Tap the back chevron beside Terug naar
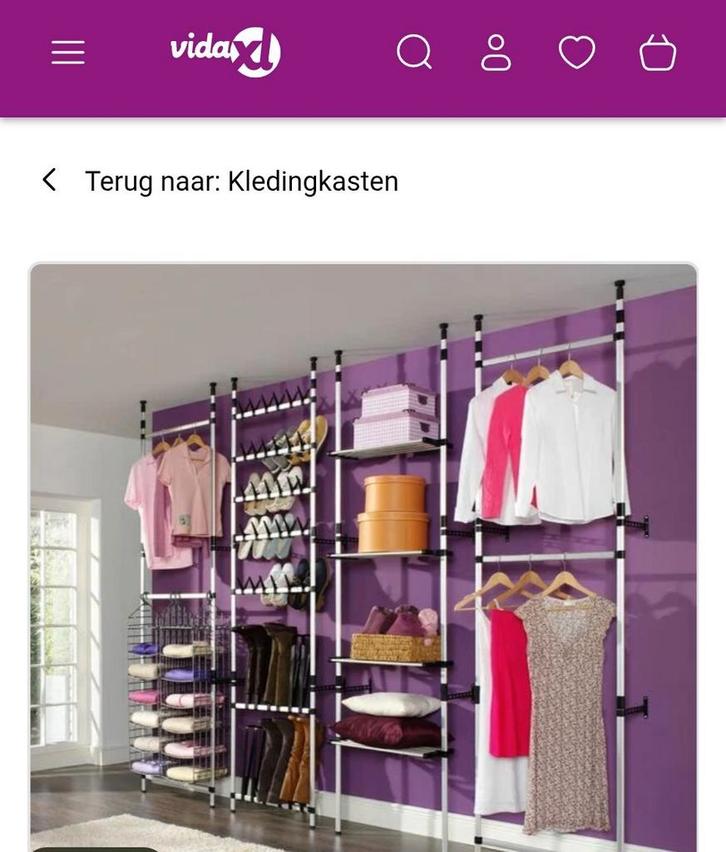 (x=48, y=181)
